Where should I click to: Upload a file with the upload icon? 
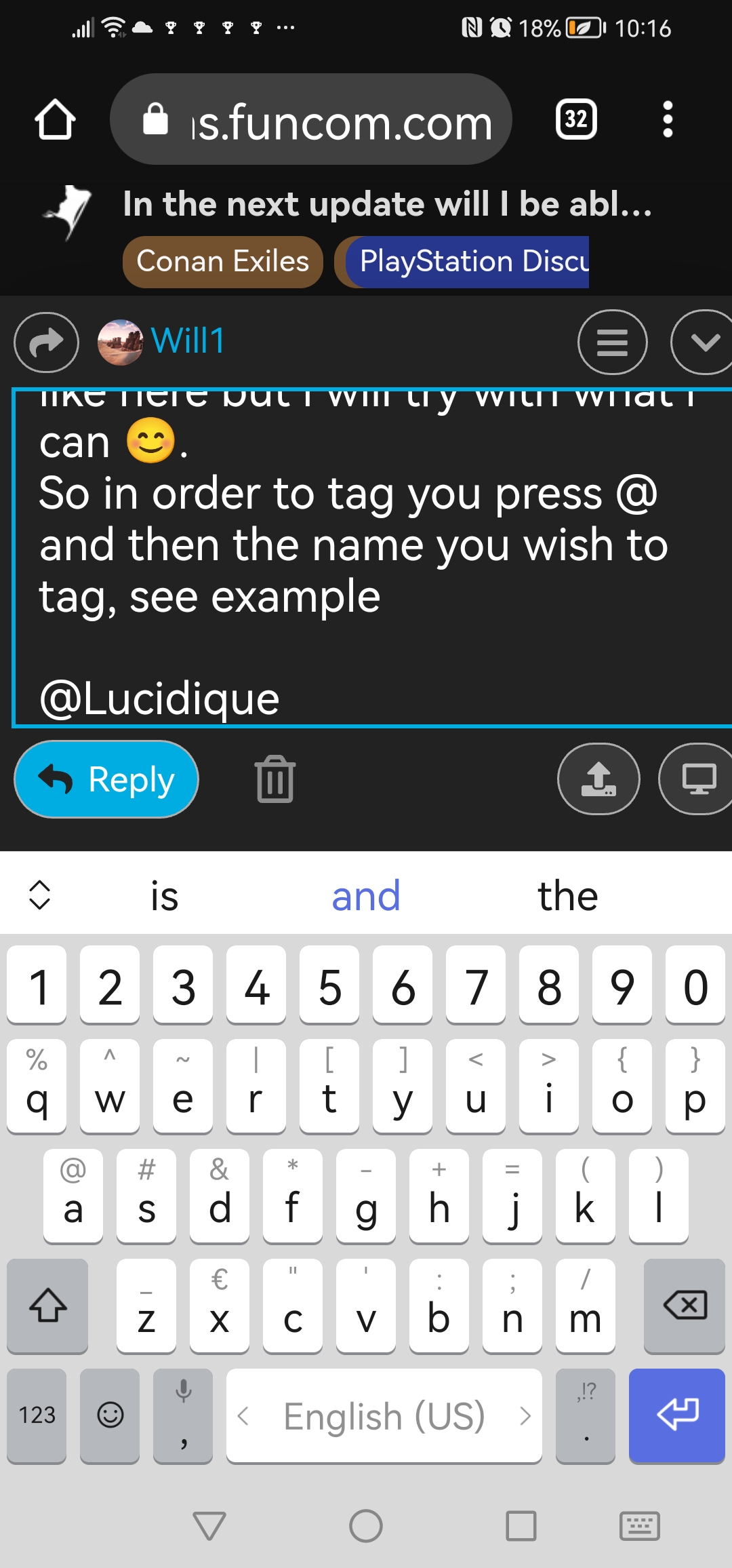(x=598, y=779)
